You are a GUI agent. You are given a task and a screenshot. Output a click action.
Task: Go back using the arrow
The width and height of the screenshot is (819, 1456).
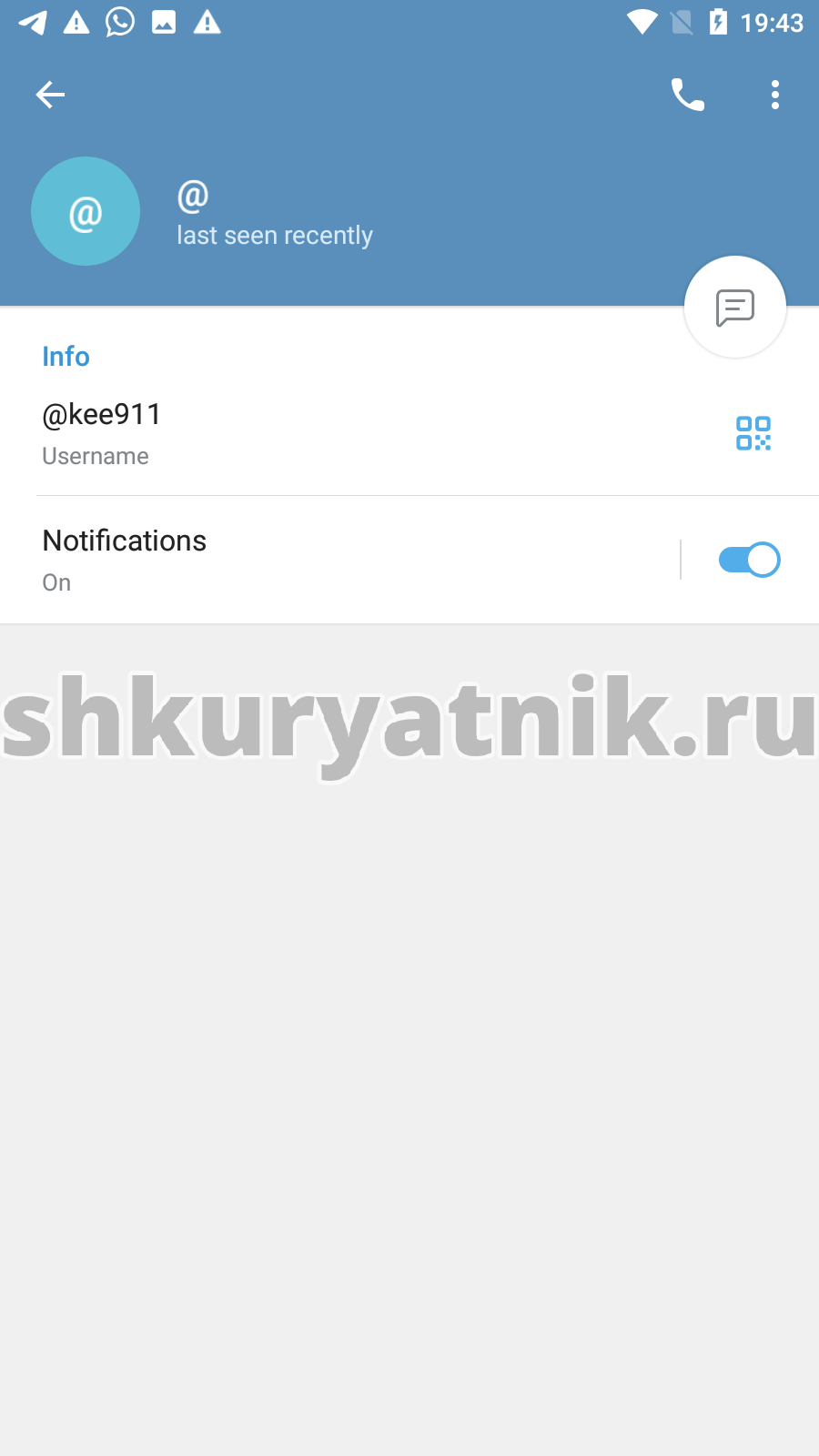[x=50, y=95]
